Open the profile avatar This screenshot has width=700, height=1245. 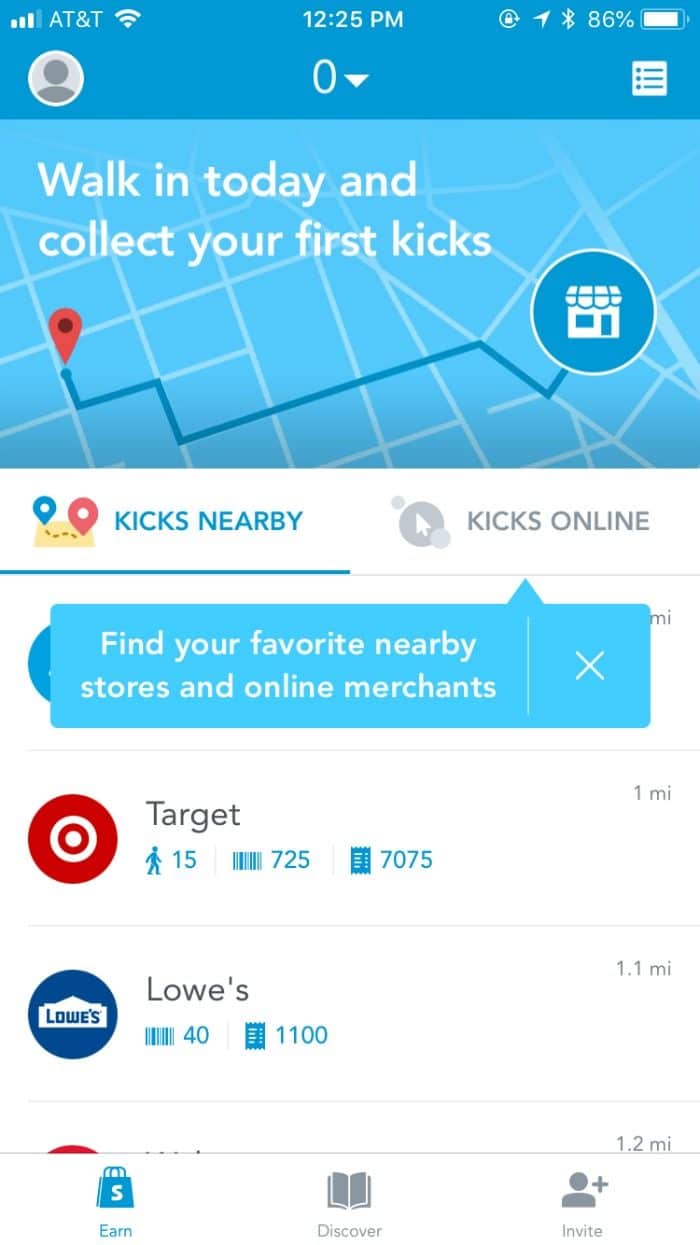coord(56,78)
